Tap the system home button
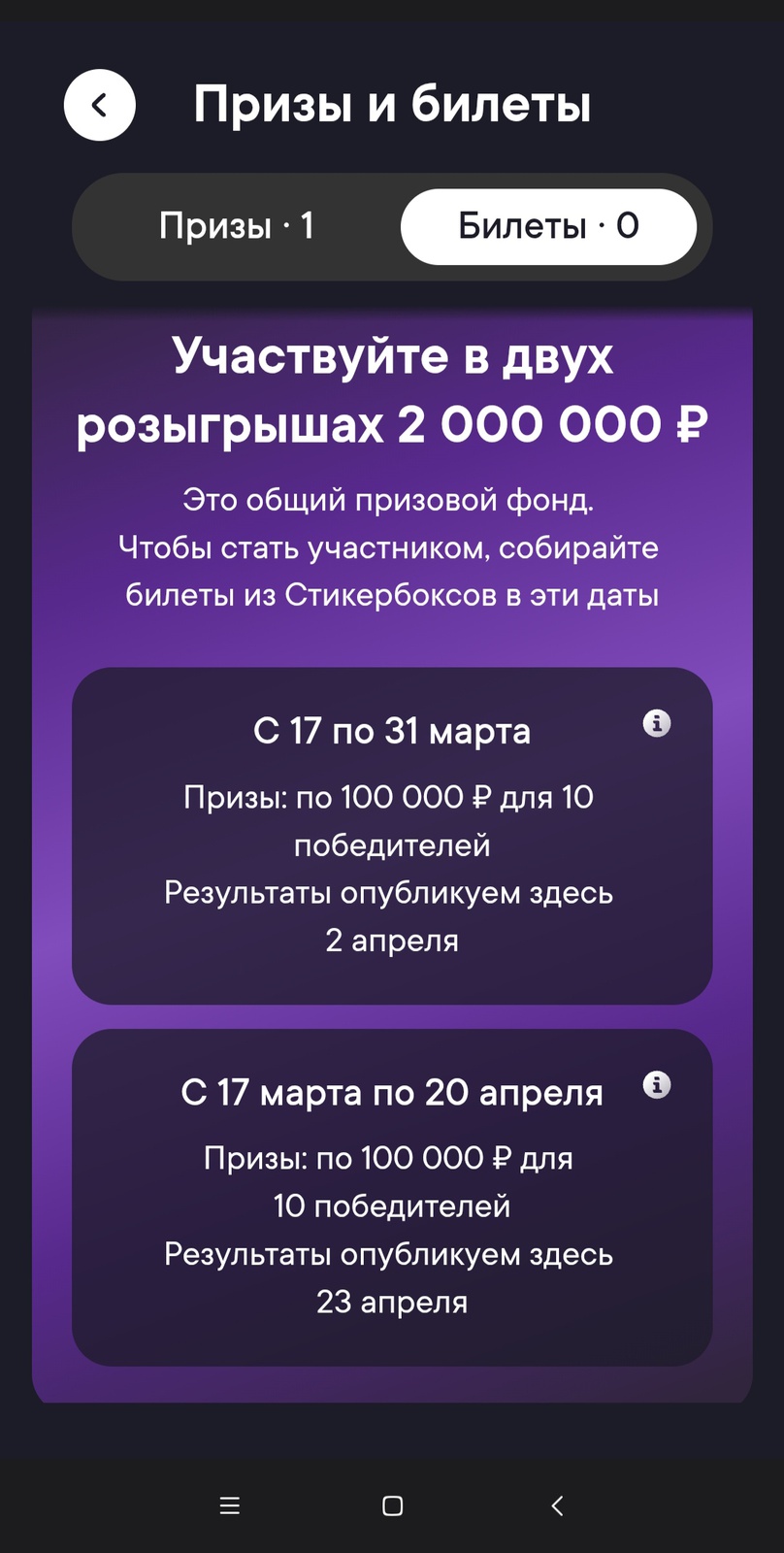The image size is (784, 1553). click(x=392, y=1505)
